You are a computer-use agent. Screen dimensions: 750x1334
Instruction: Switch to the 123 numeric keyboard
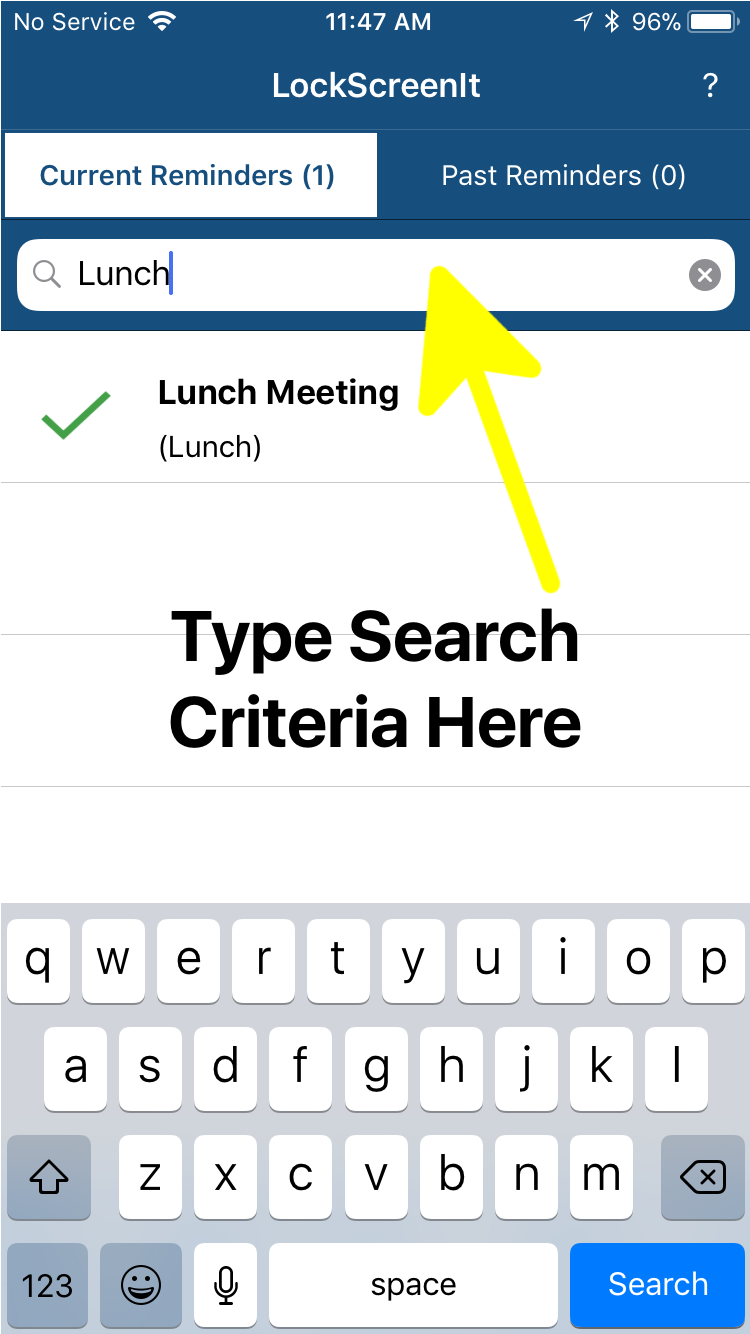pyautogui.click(x=48, y=1285)
